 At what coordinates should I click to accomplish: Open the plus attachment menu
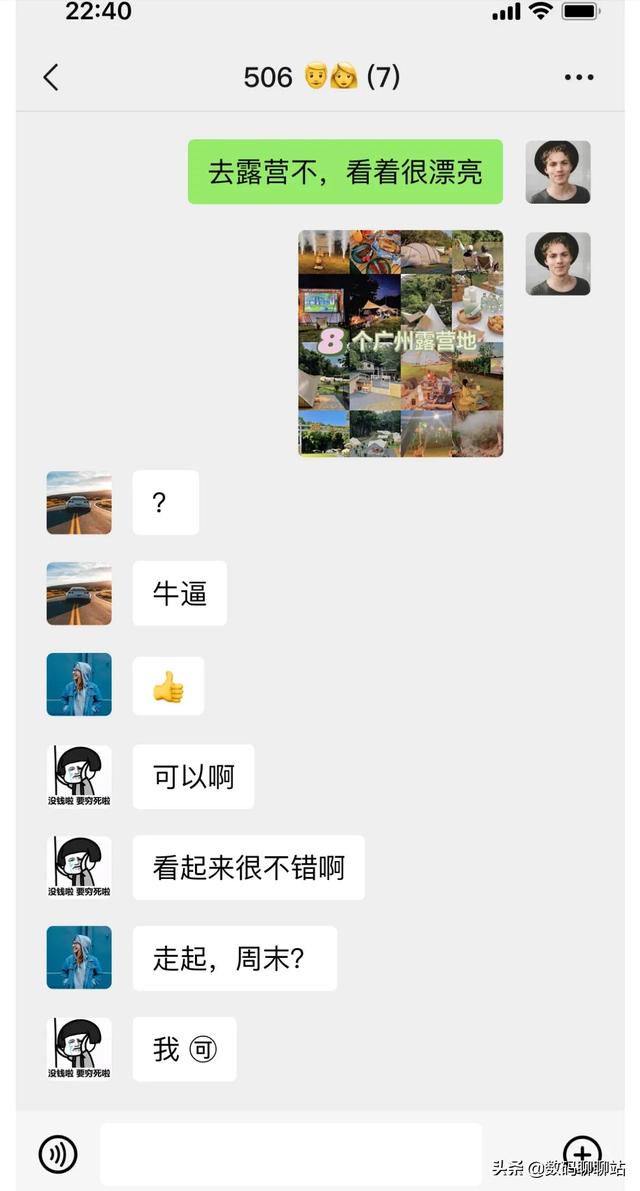[x=582, y=1154]
